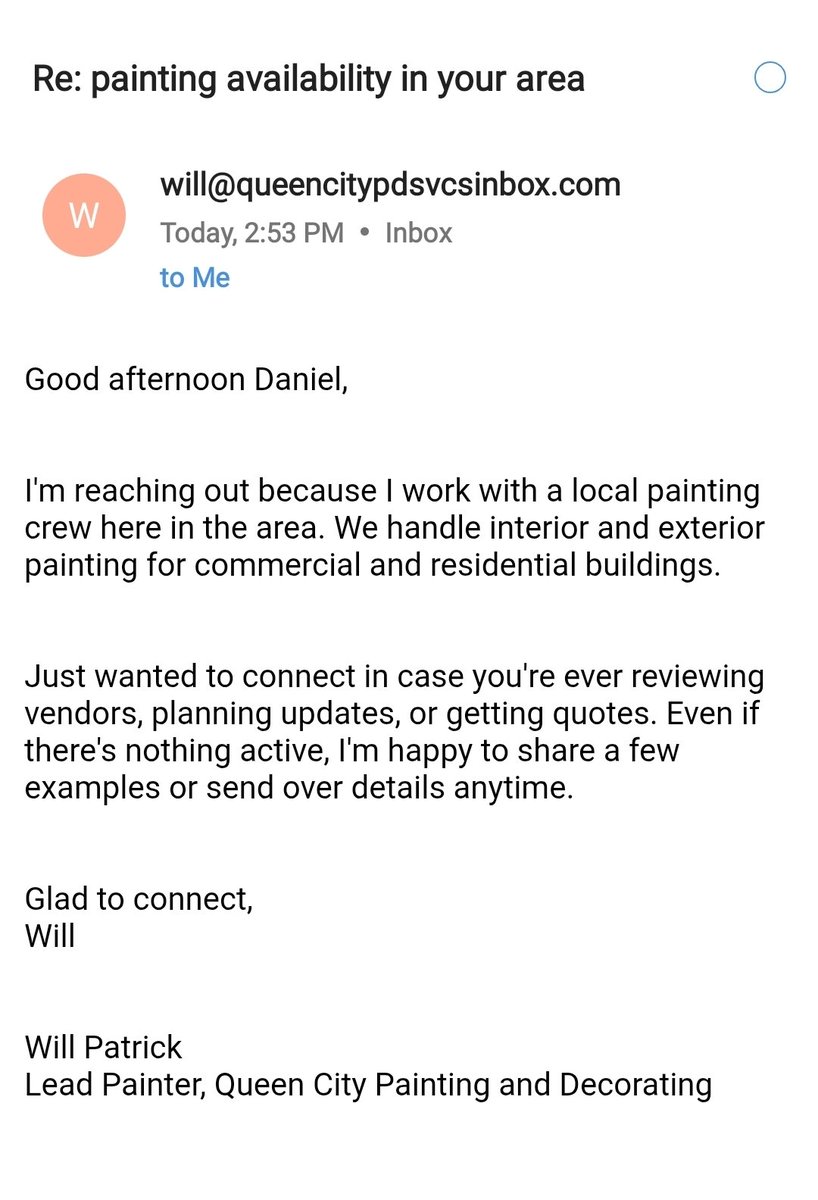Open sender avatar with letter W
The height and width of the screenshot is (1200, 818).
(x=84, y=215)
